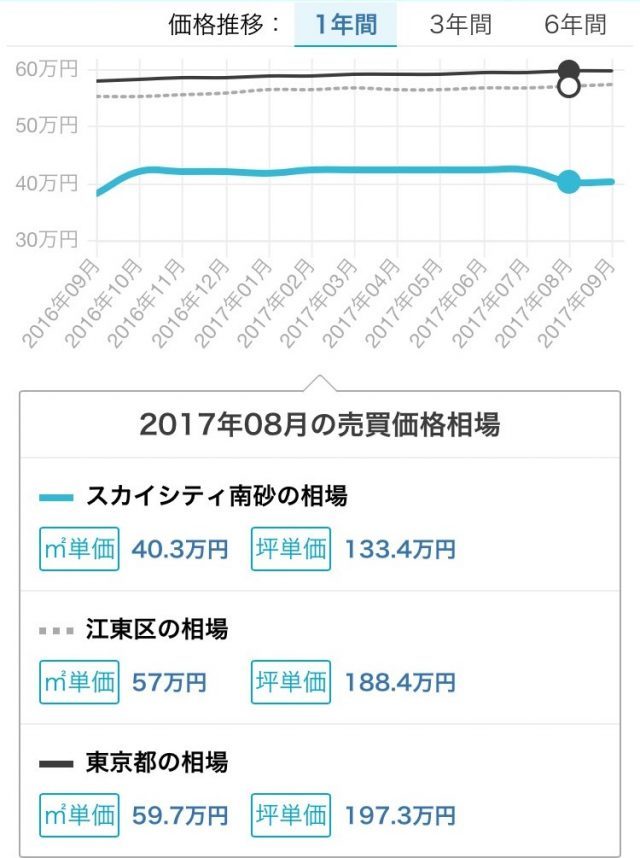The width and height of the screenshot is (640, 858).
Task: Switch to the 6年間 price range
Action: [575, 25]
